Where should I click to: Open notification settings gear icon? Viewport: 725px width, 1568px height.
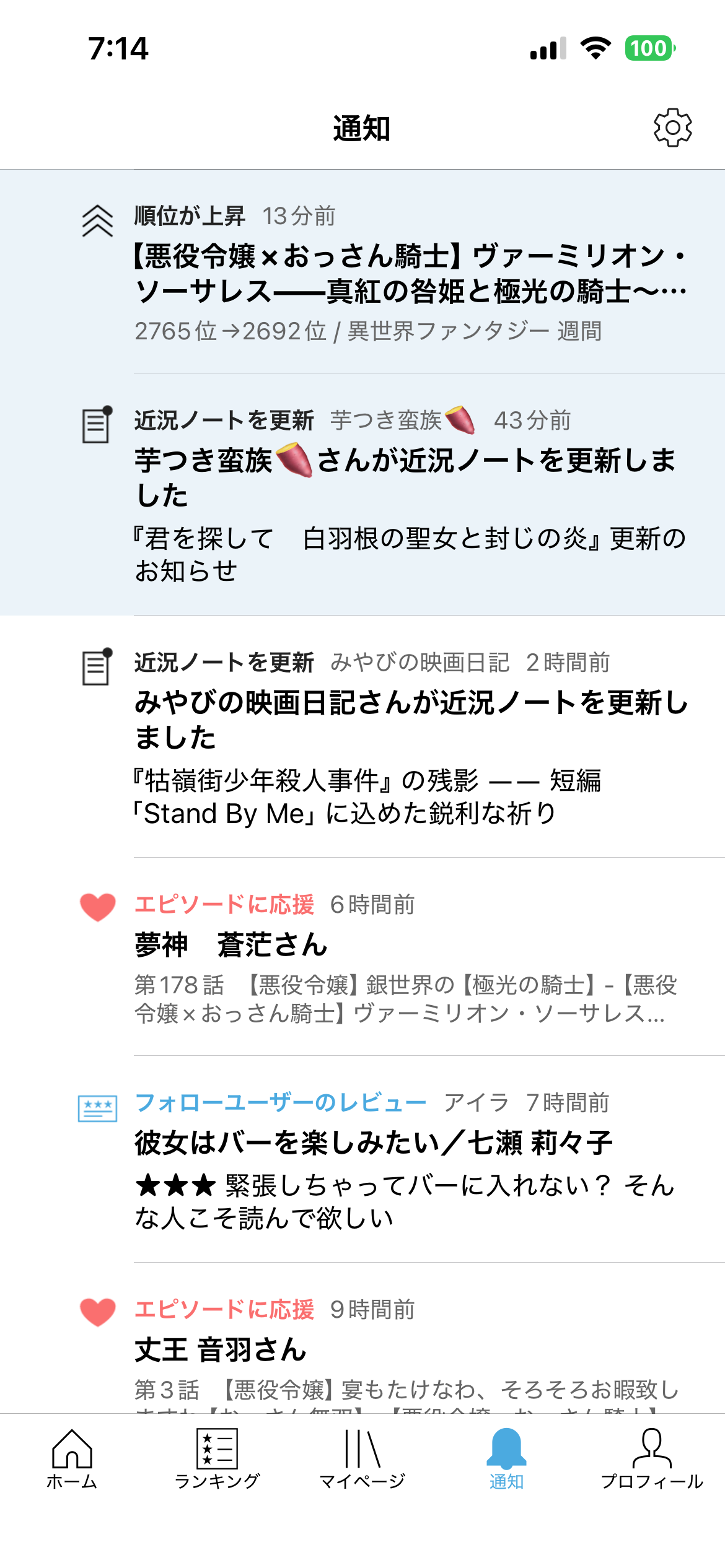(x=672, y=128)
